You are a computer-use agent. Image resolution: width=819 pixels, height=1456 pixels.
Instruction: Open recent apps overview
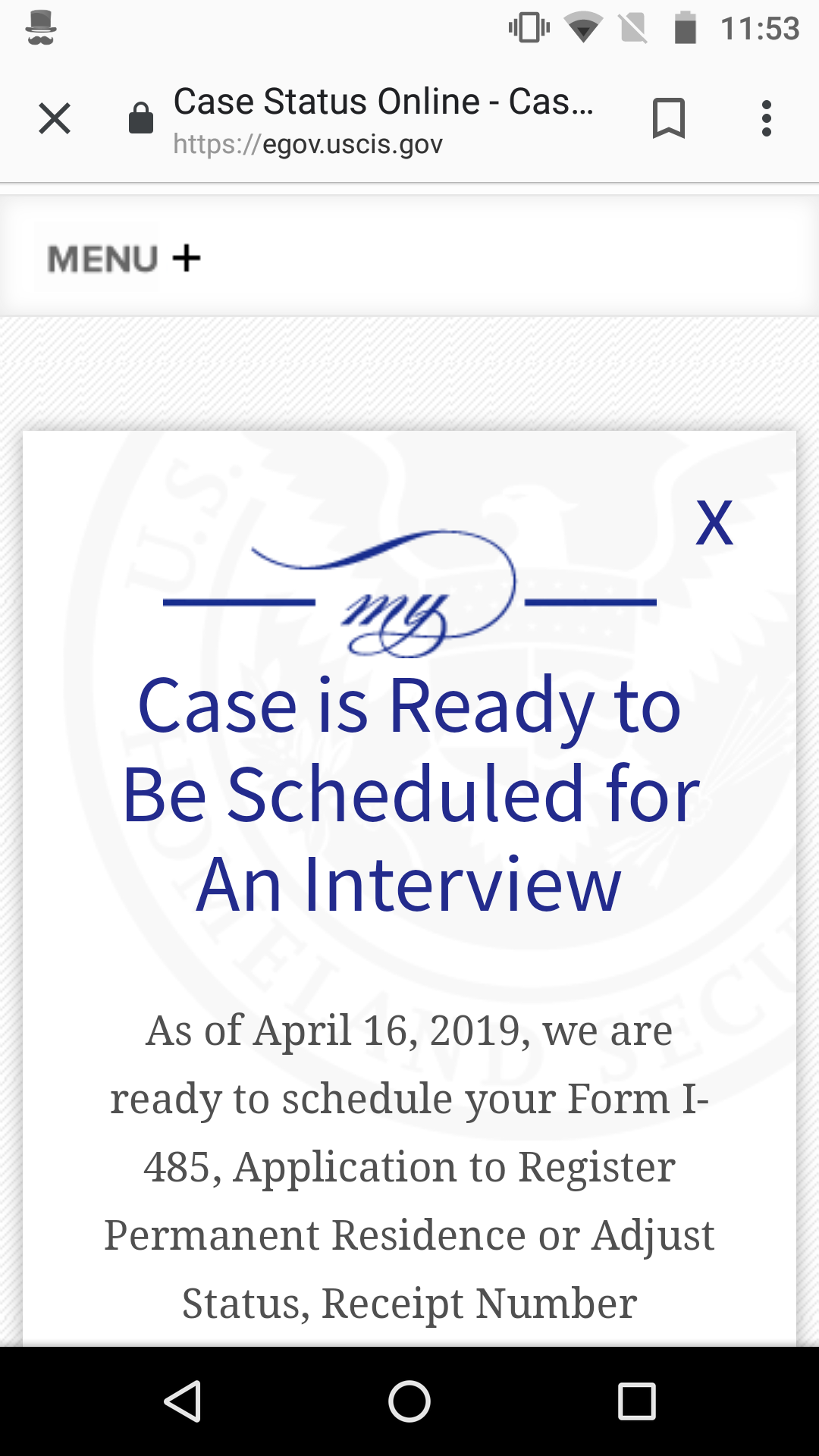click(x=636, y=1401)
